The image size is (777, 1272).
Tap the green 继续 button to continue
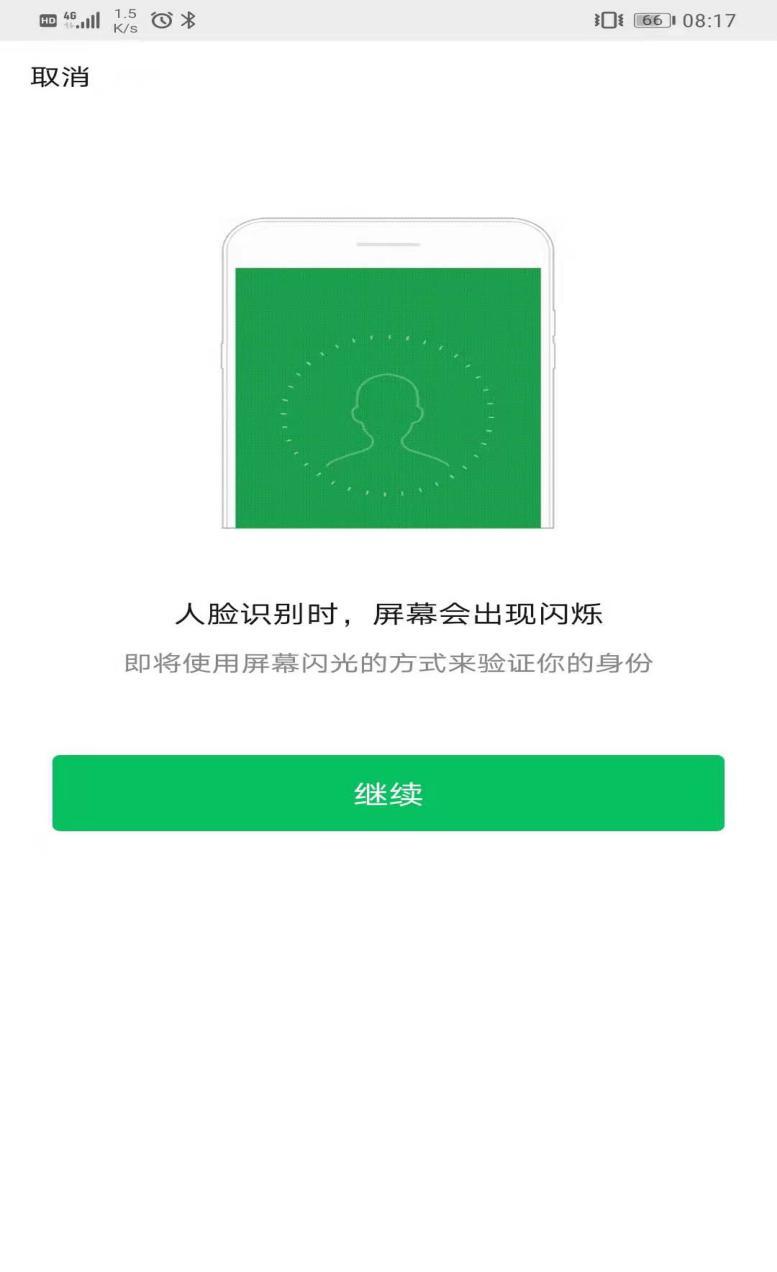(x=388, y=793)
